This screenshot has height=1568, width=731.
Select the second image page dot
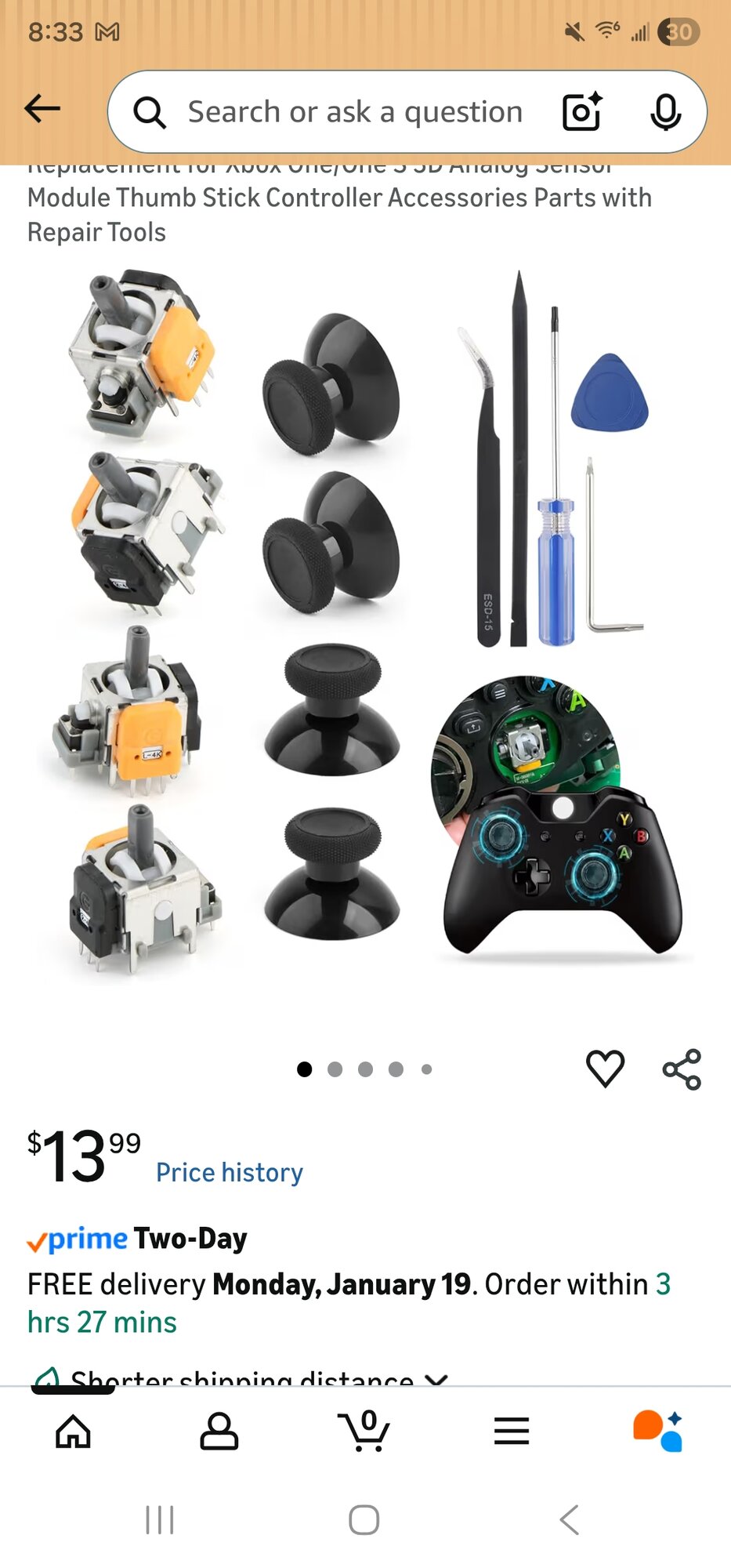[x=335, y=1069]
